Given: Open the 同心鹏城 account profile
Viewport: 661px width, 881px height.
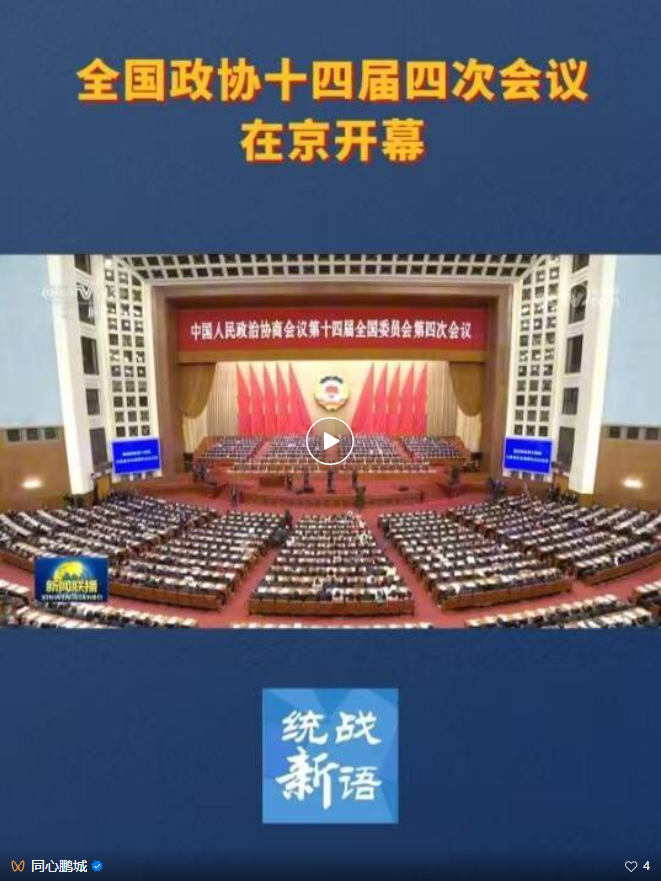Looking at the screenshot, I should [58, 866].
